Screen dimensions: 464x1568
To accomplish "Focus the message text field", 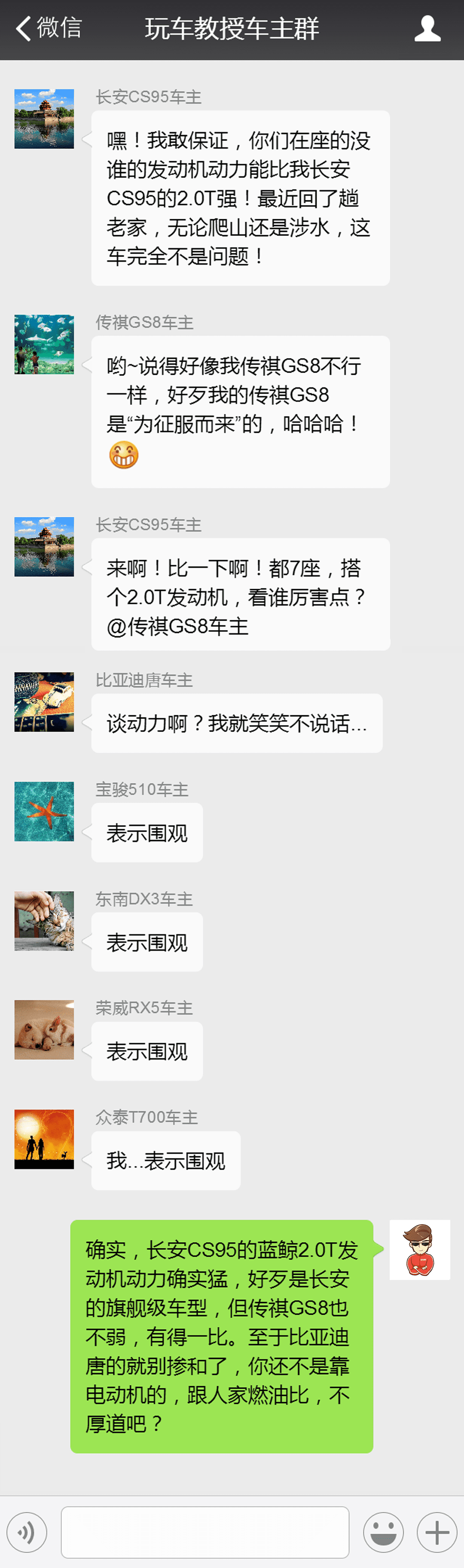I will point(205,1531).
